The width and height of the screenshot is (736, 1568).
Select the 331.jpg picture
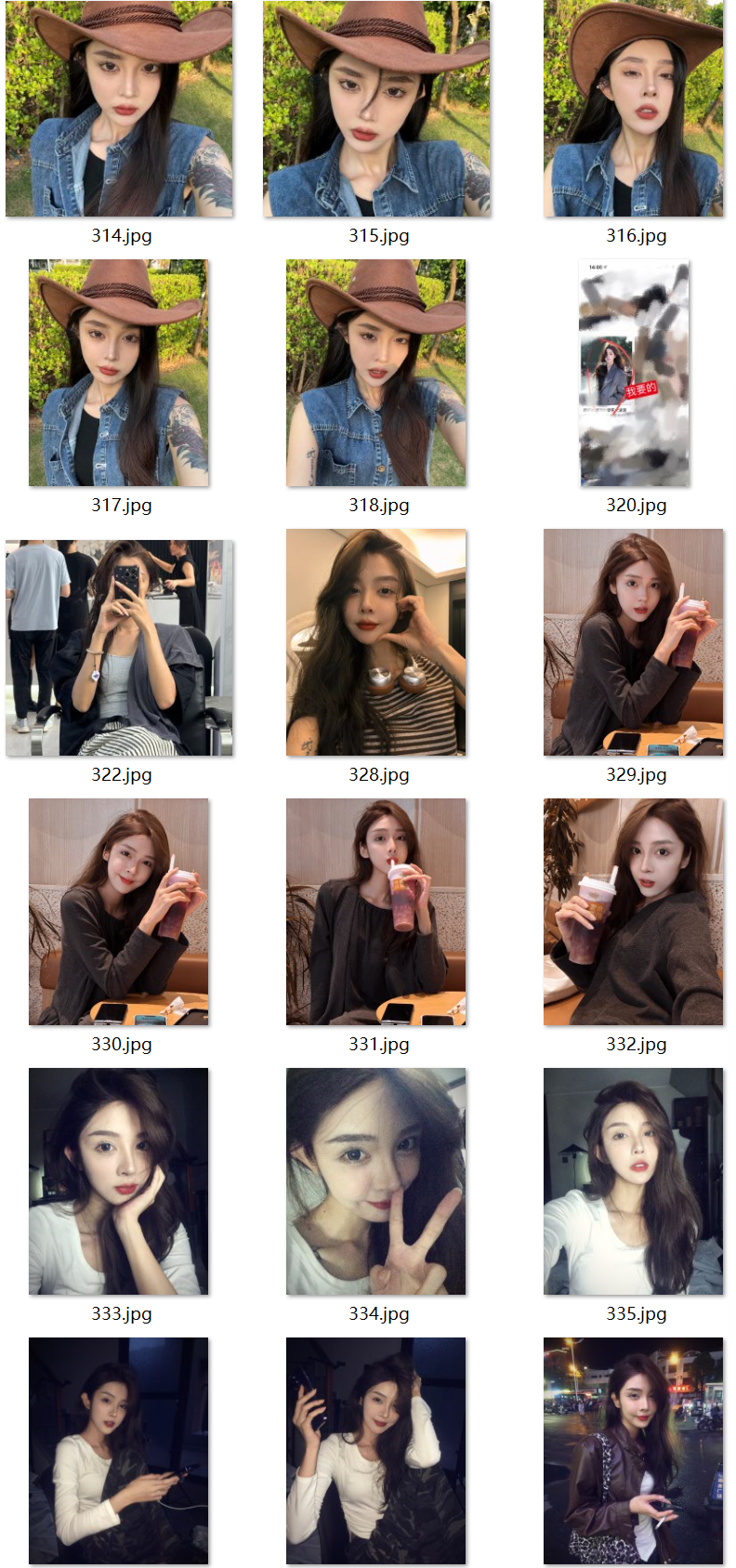tap(376, 912)
